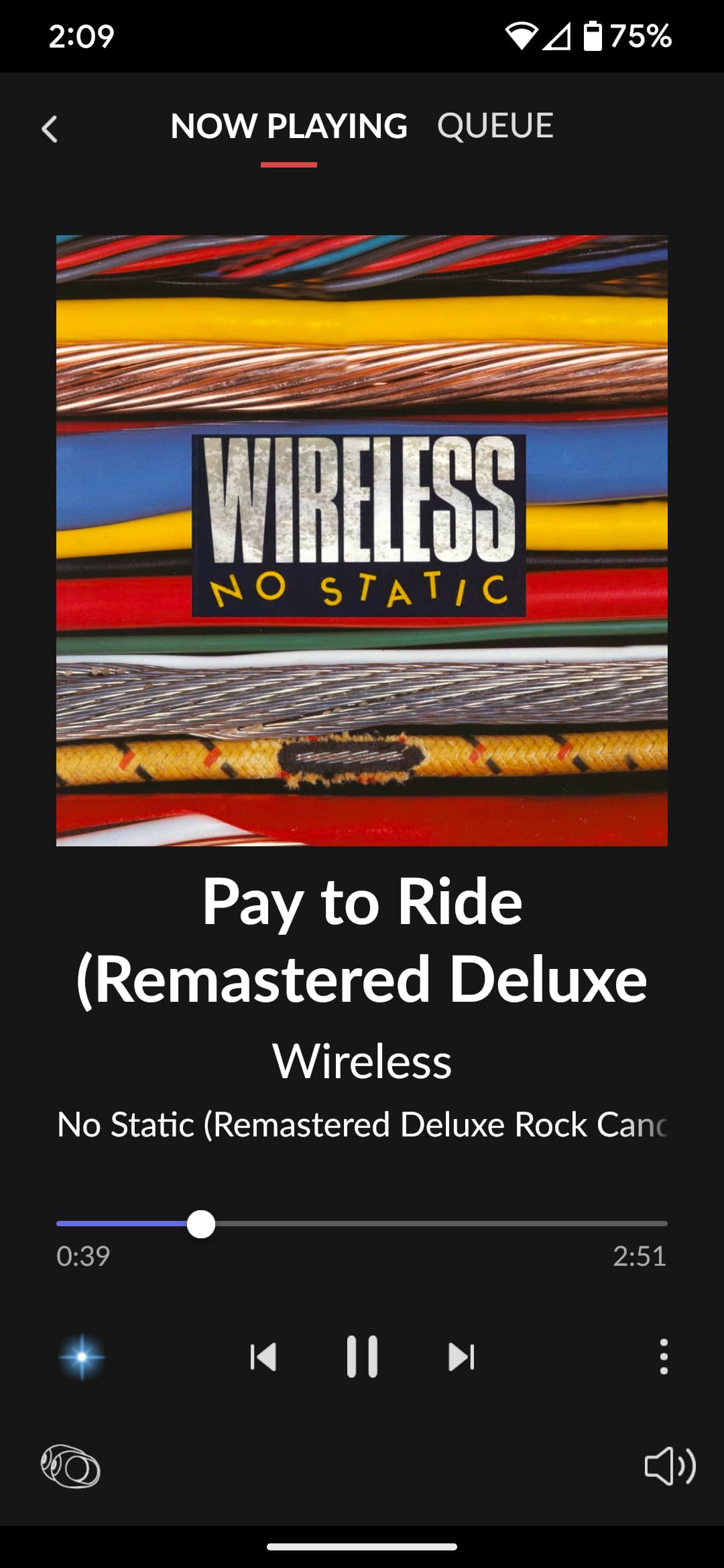Skip to the next track

461,1357
